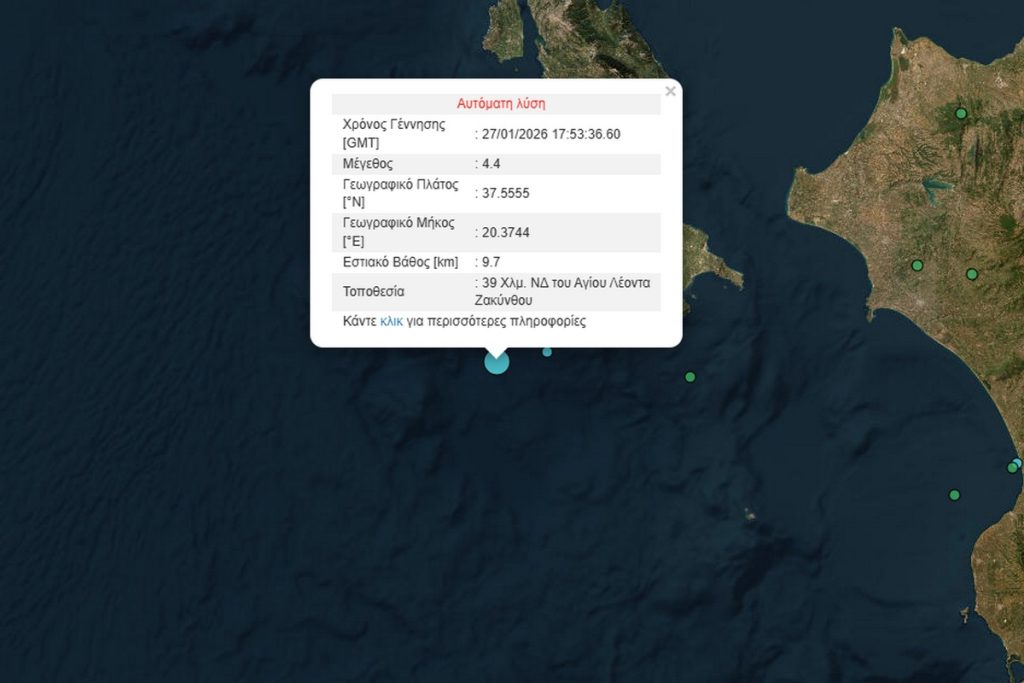Viewport: 1024px width, 683px height.
Task: Open the "κλικ" link for more information
Action: click(x=391, y=322)
